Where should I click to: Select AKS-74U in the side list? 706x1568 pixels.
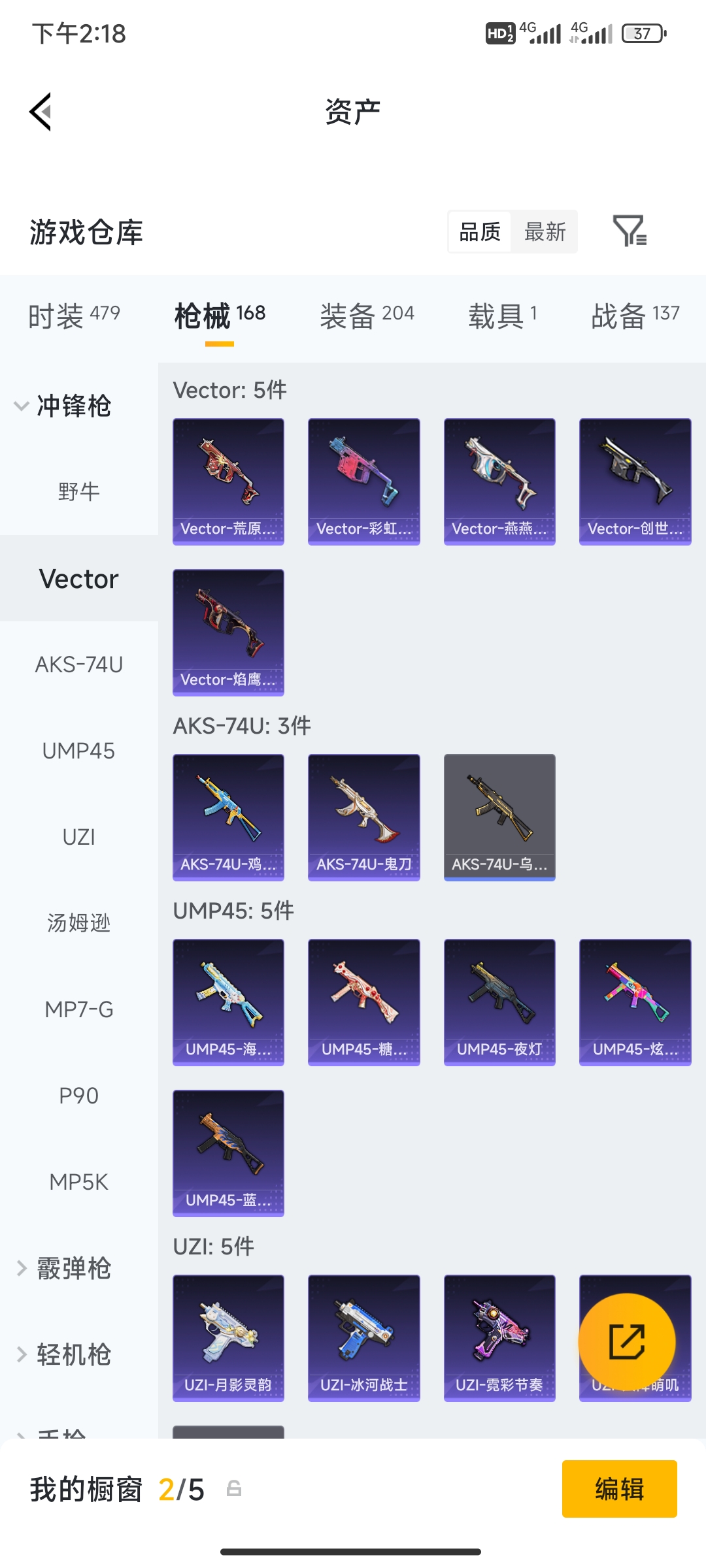[79, 664]
